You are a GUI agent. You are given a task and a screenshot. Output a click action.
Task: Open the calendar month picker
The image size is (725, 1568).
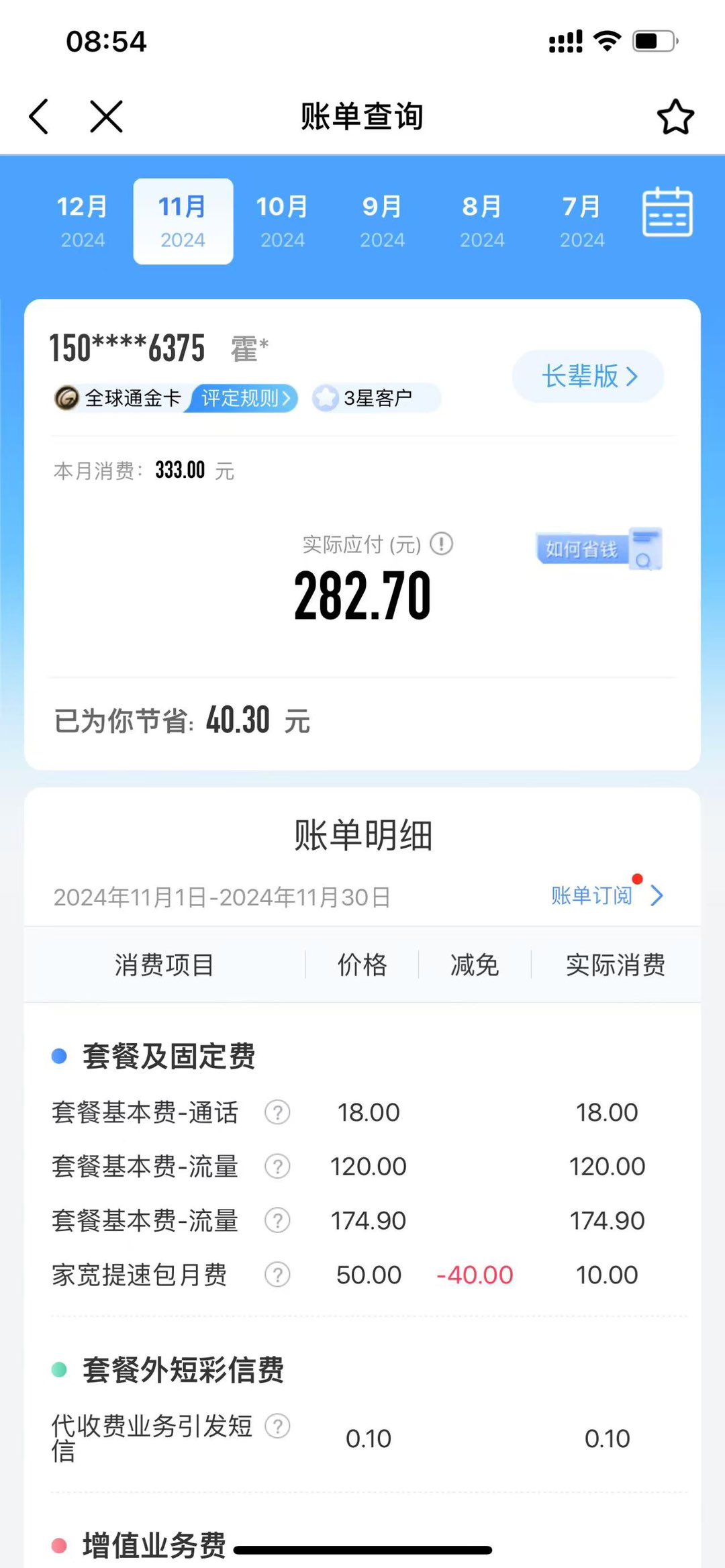(667, 212)
